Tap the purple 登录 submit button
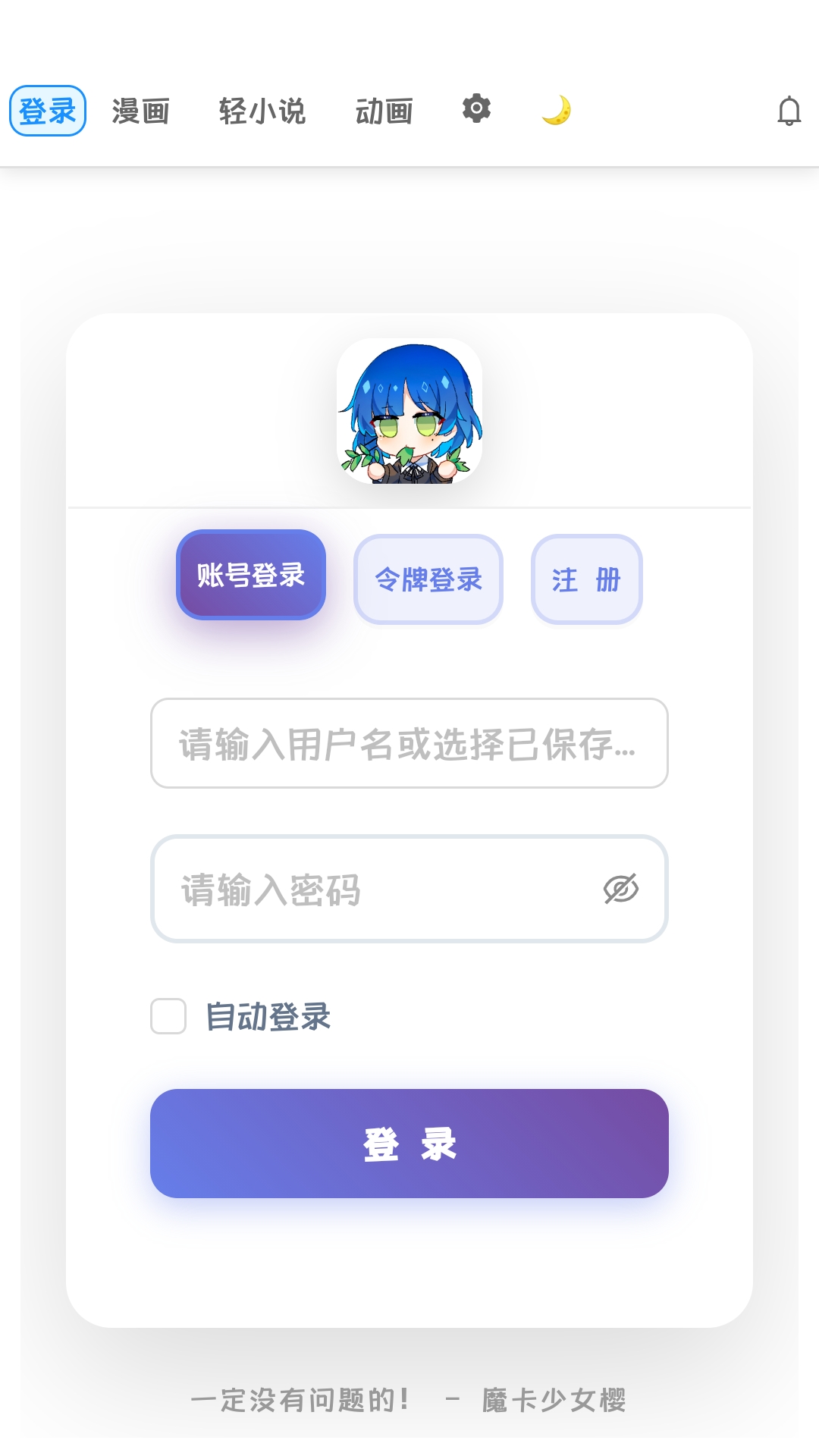819x1456 pixels. click(409, 1144)
